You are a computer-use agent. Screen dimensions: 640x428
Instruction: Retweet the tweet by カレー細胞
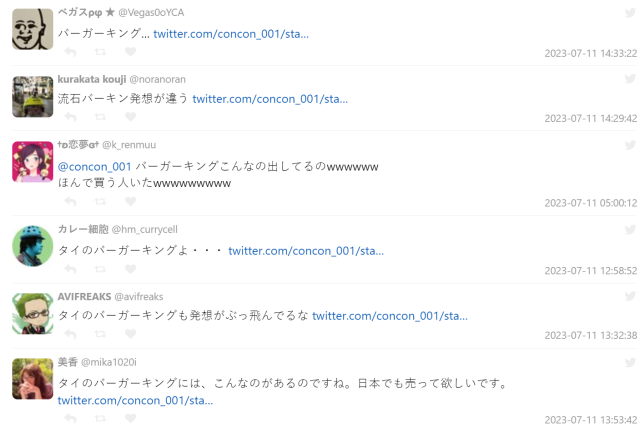[x=100, y=269]
